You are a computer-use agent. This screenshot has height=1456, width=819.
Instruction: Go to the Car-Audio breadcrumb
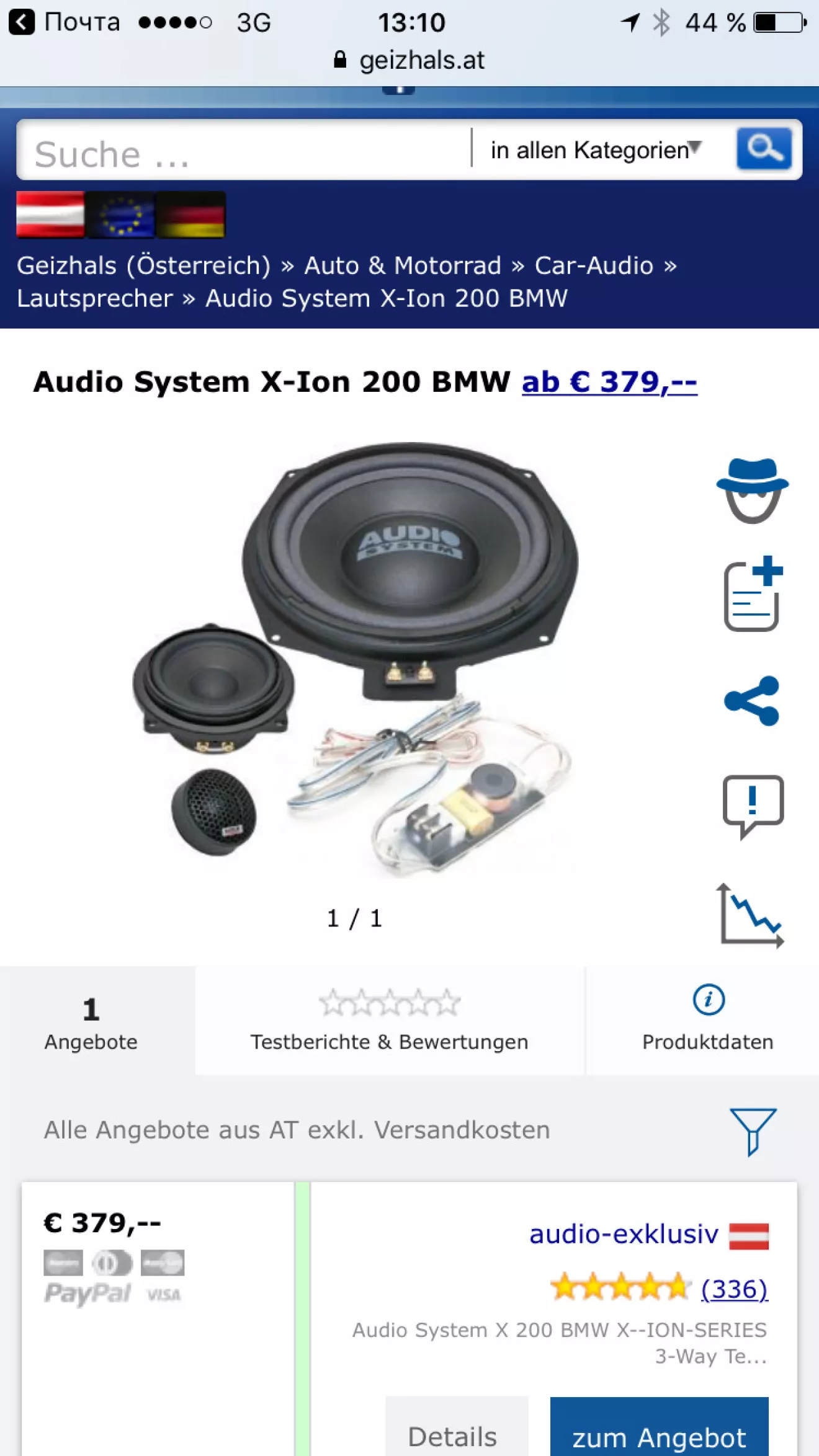[x=594, y=265]
